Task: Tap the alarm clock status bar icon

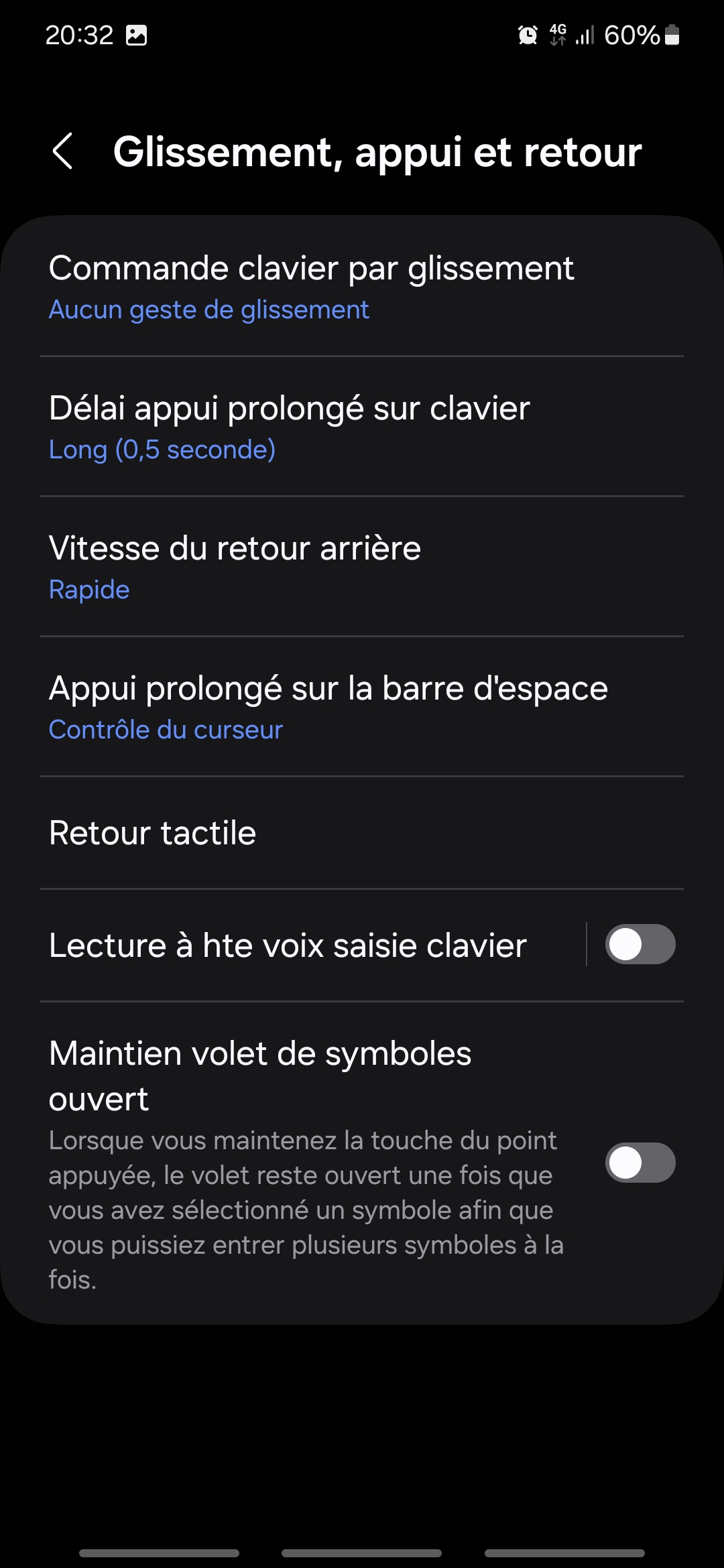Action: pos(527,35)
